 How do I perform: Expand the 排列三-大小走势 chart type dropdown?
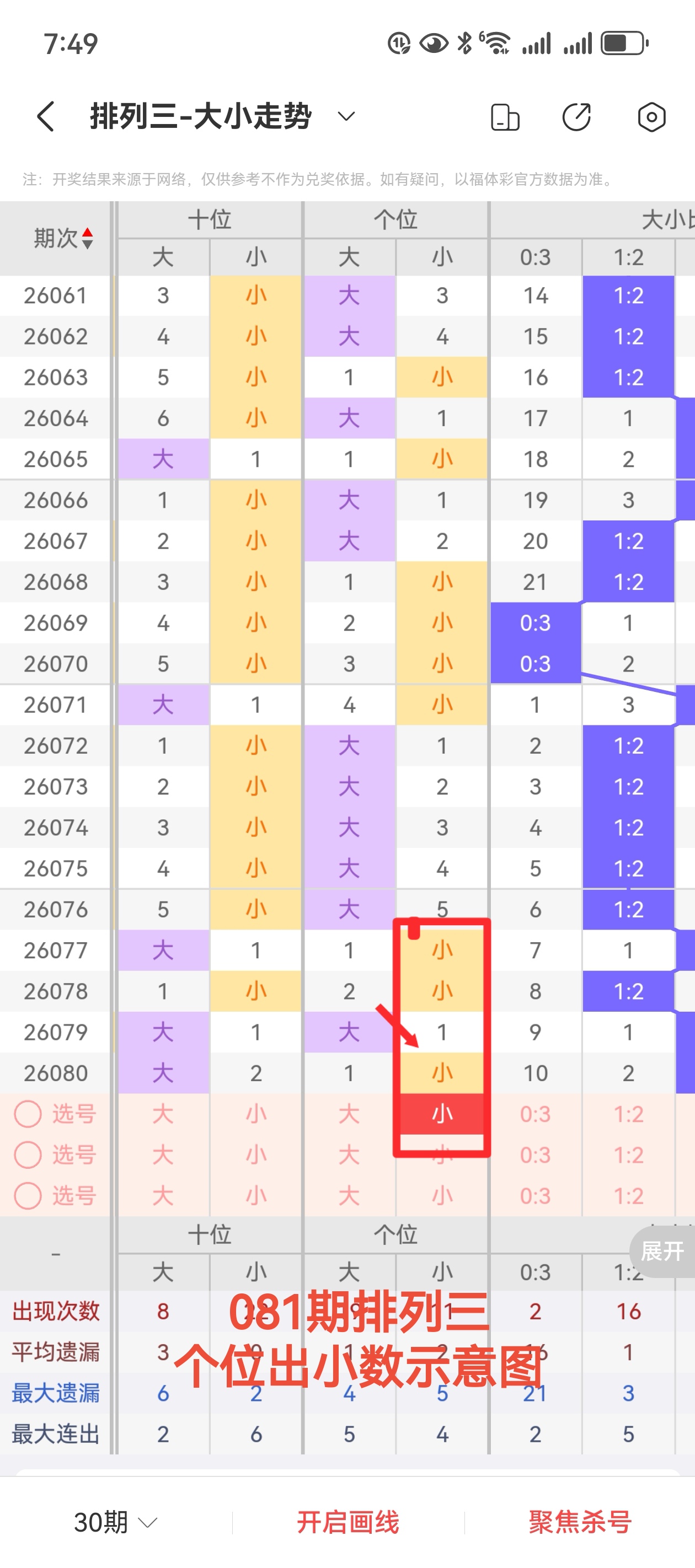click(x=346, y=116)
